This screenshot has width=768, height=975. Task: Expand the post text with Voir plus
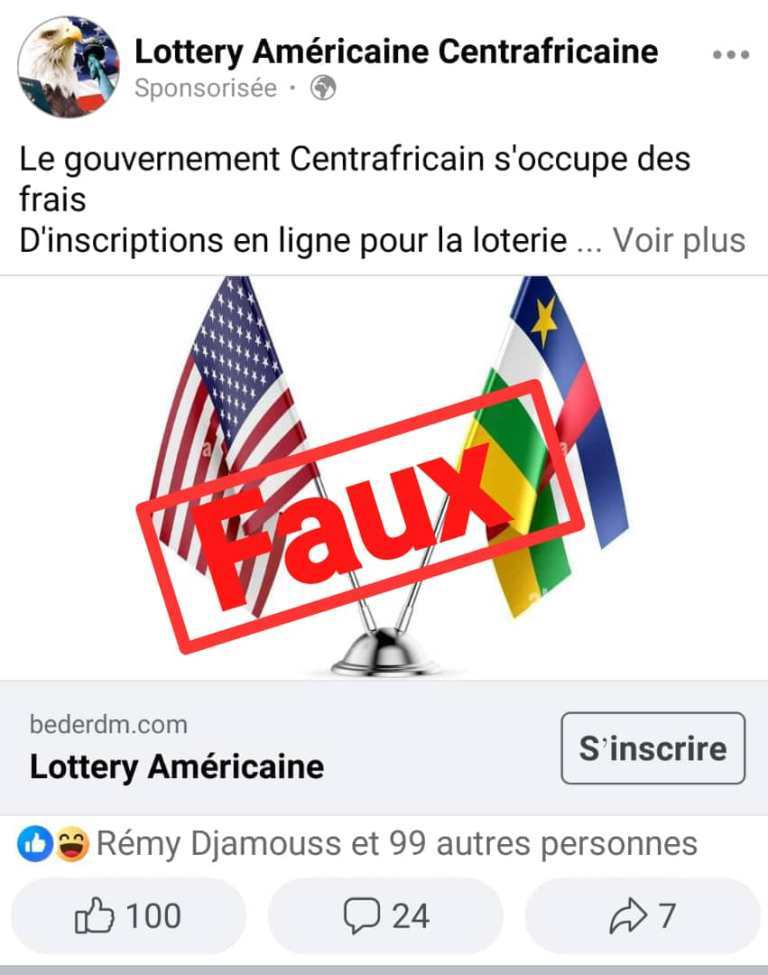pos(678,240)
